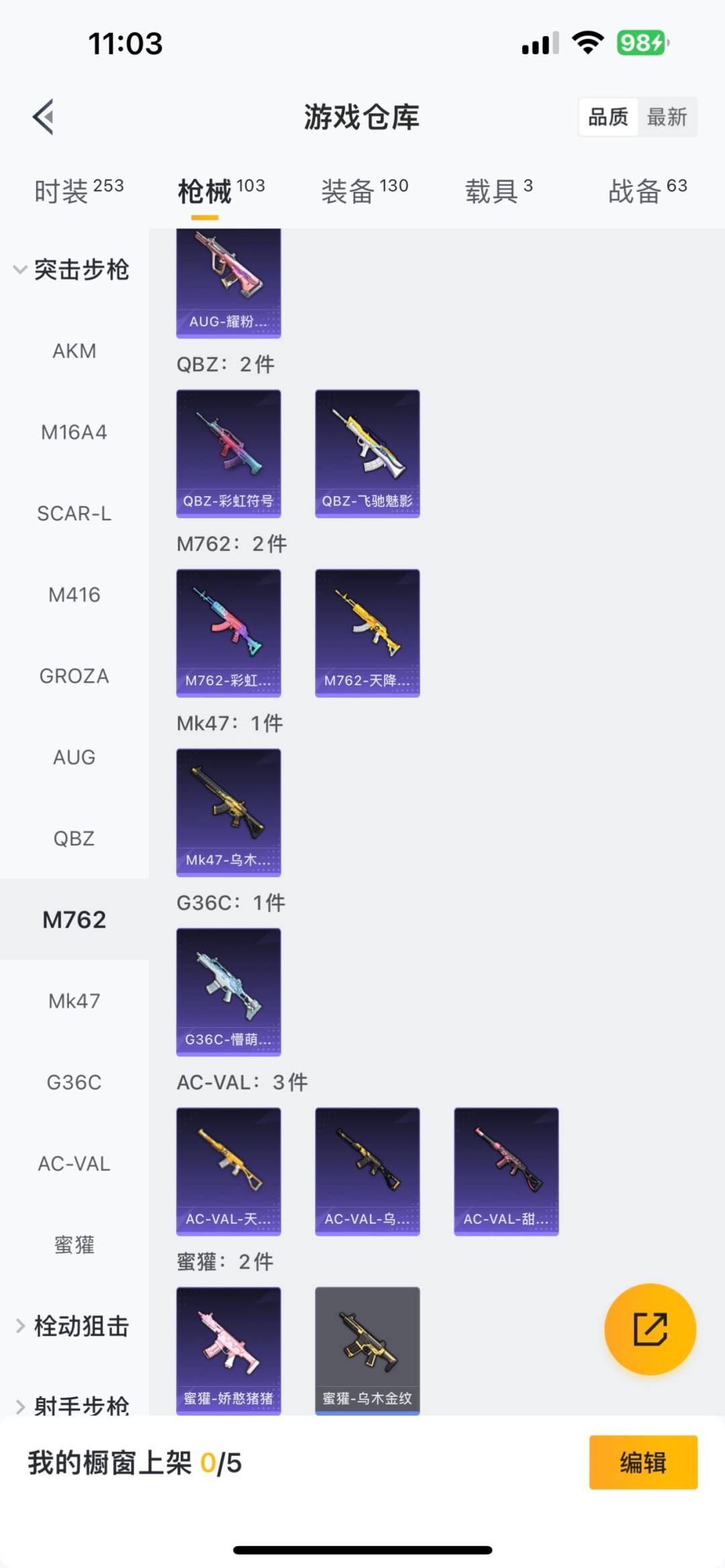Tap the 编辑 button

[x=642, y=1463]
